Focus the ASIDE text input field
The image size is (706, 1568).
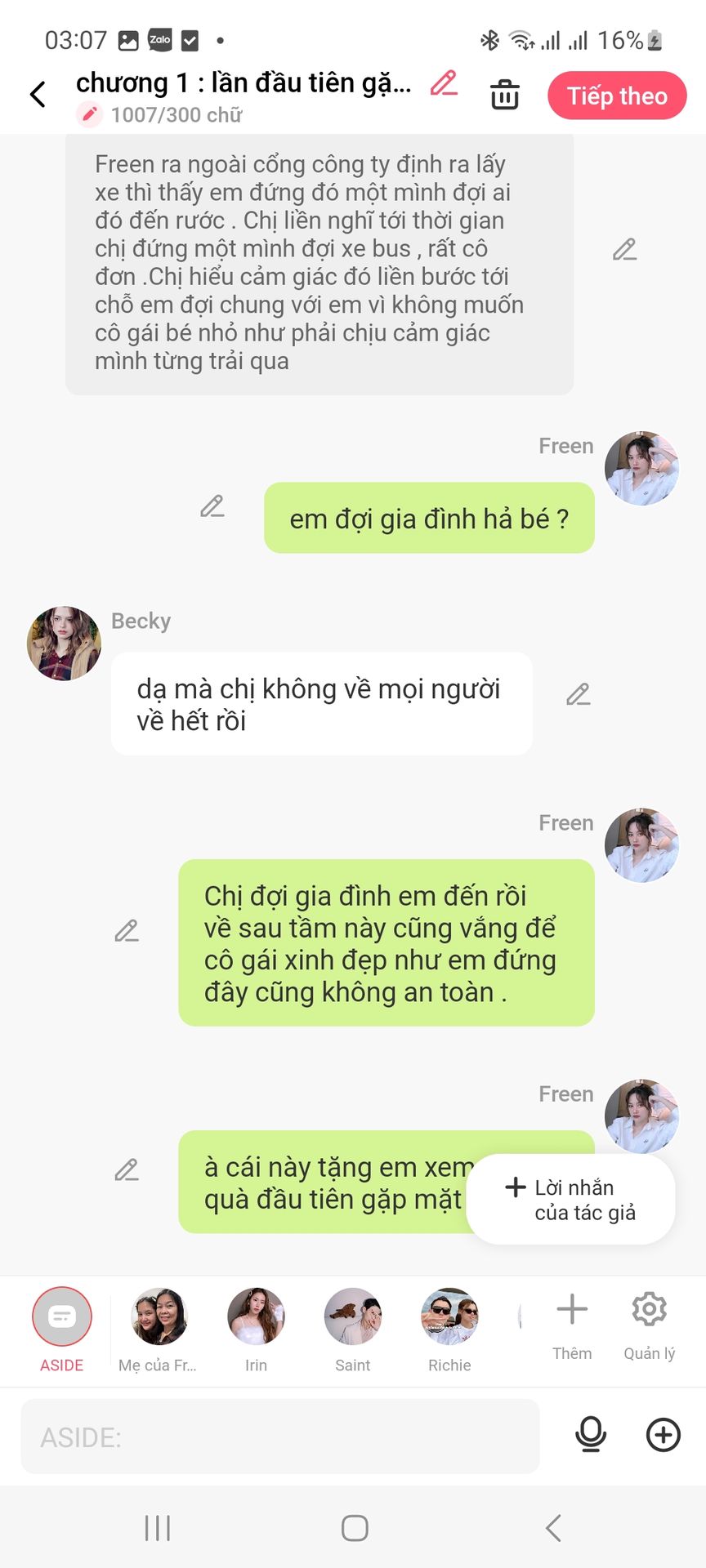[280, 1437]
